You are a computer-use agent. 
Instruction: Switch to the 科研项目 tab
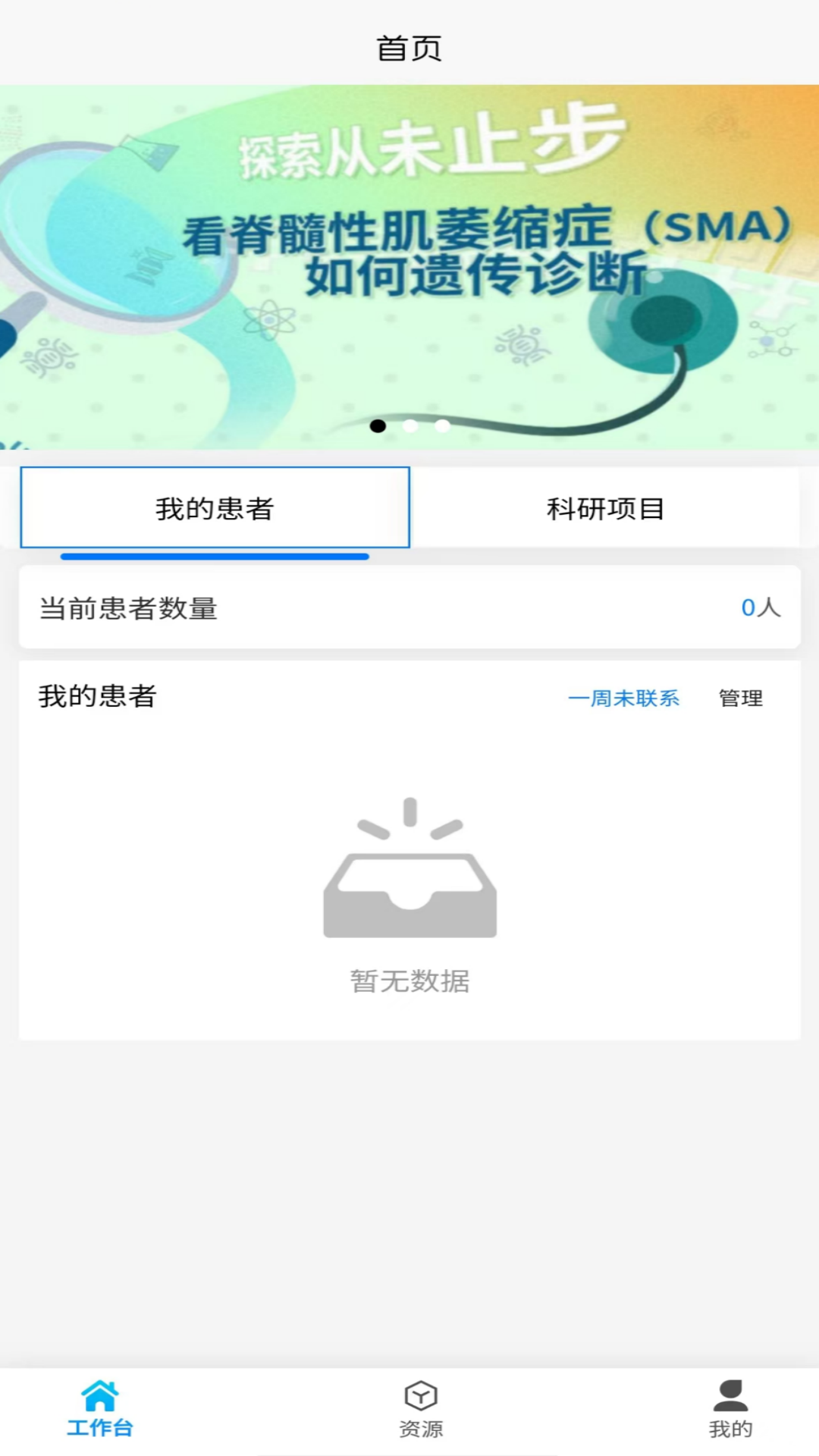point(605,509)
